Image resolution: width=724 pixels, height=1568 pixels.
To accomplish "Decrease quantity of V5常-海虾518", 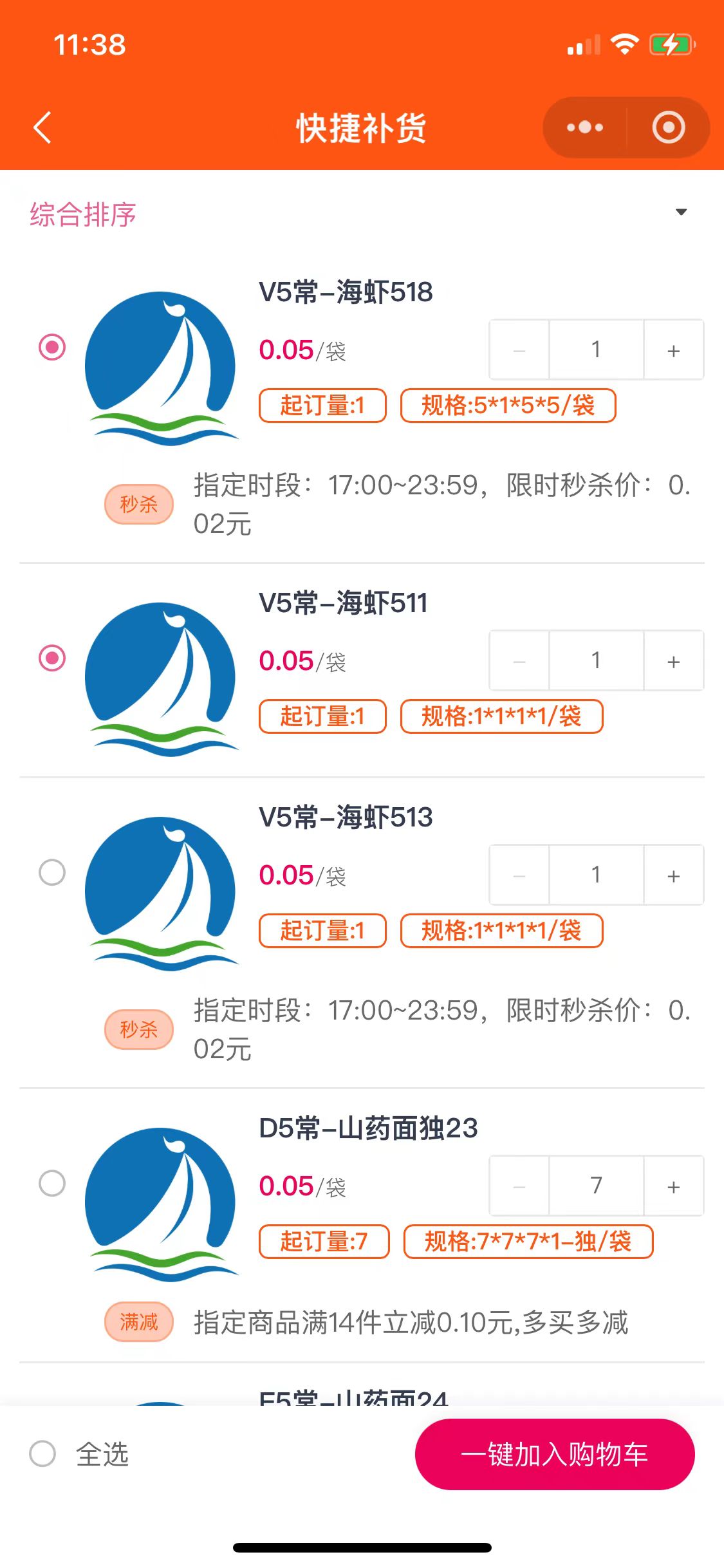I will coord(519,350).
